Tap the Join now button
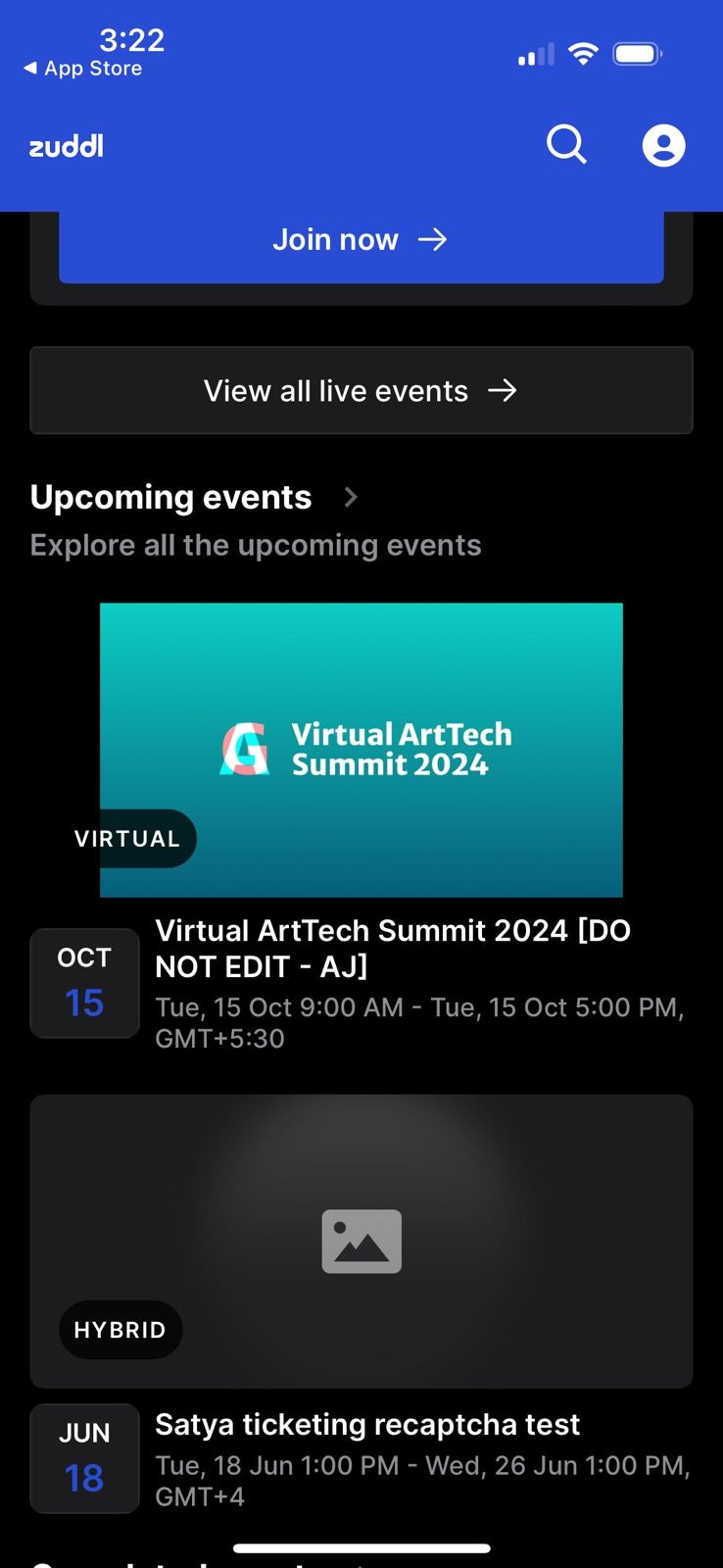The width and height of the screenshot is (723, 1568). 361,240
